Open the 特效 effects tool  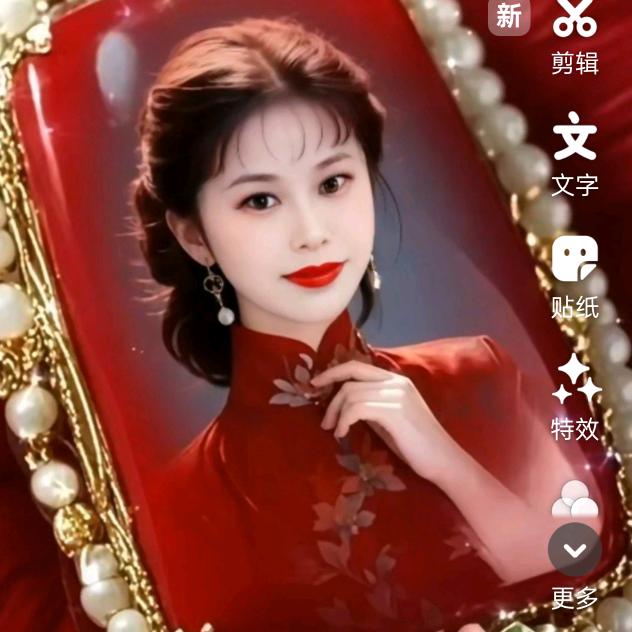576,397
